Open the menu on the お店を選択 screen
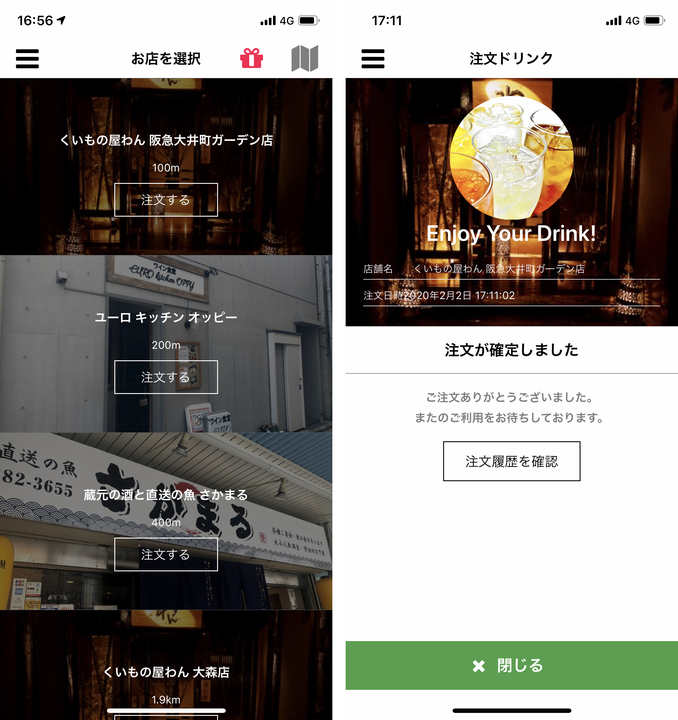 27,58
